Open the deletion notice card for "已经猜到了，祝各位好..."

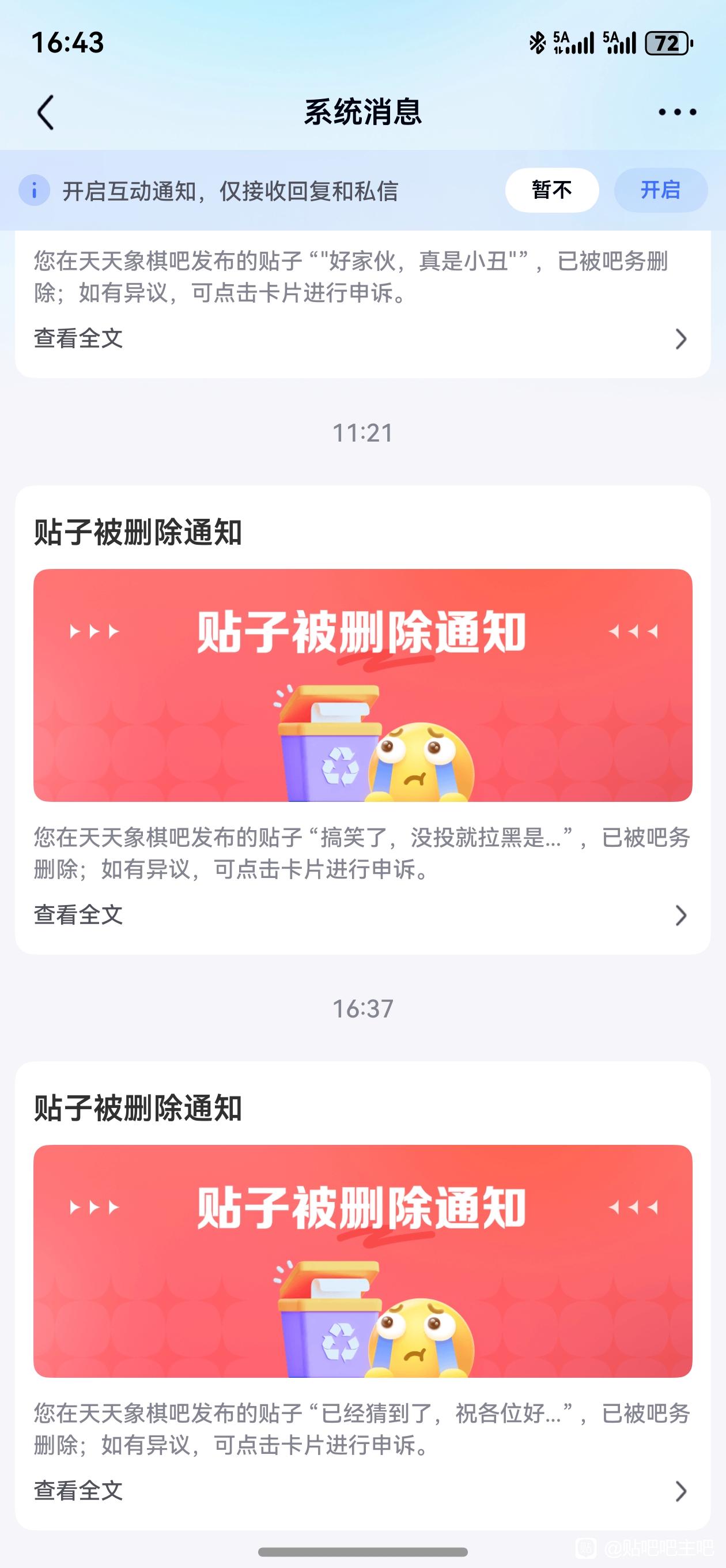[362, 1261]
